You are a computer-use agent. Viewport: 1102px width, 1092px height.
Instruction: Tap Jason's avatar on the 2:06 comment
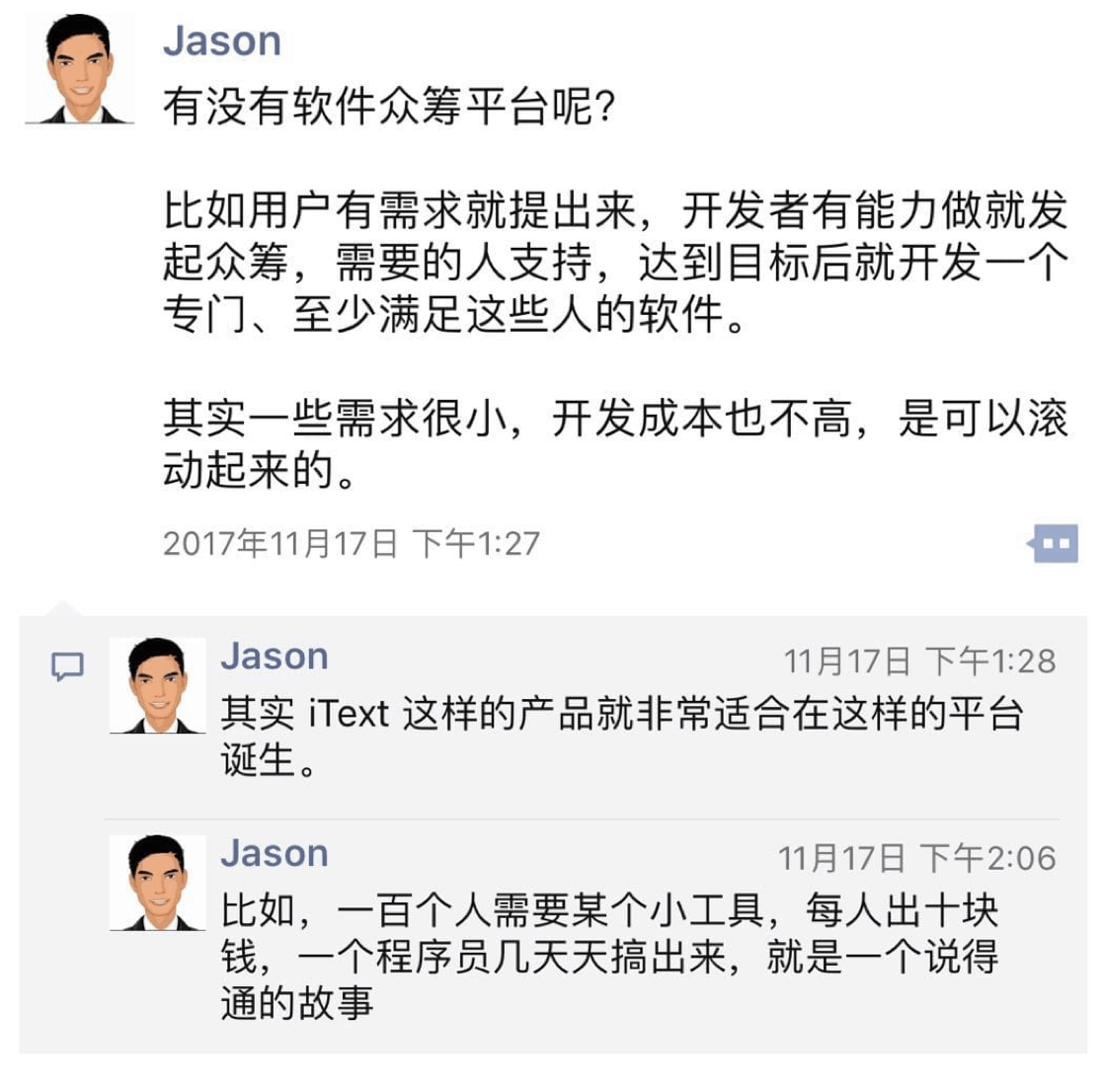point(158,883)
